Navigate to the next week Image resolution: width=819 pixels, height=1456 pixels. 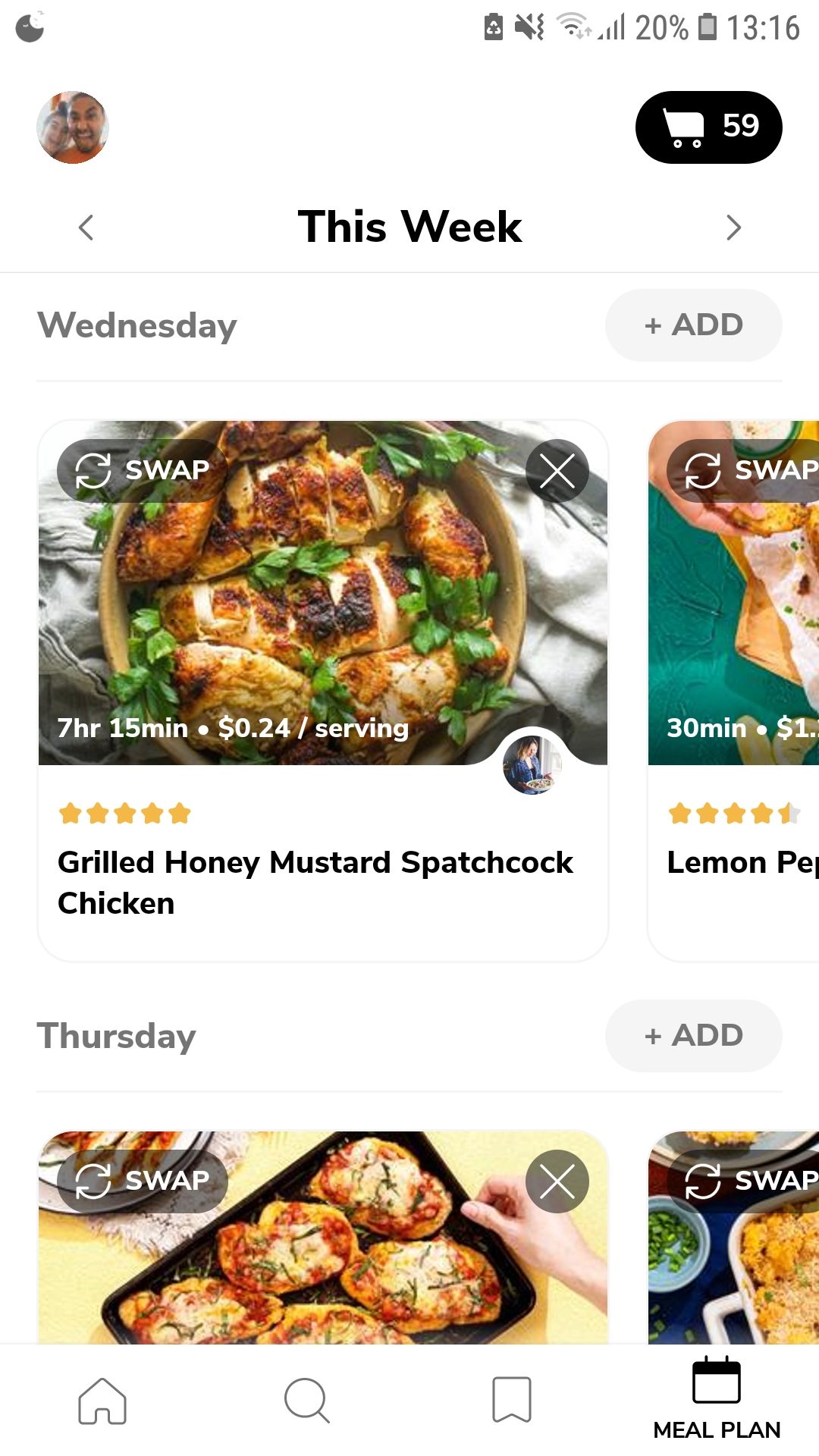click(733, 227)
